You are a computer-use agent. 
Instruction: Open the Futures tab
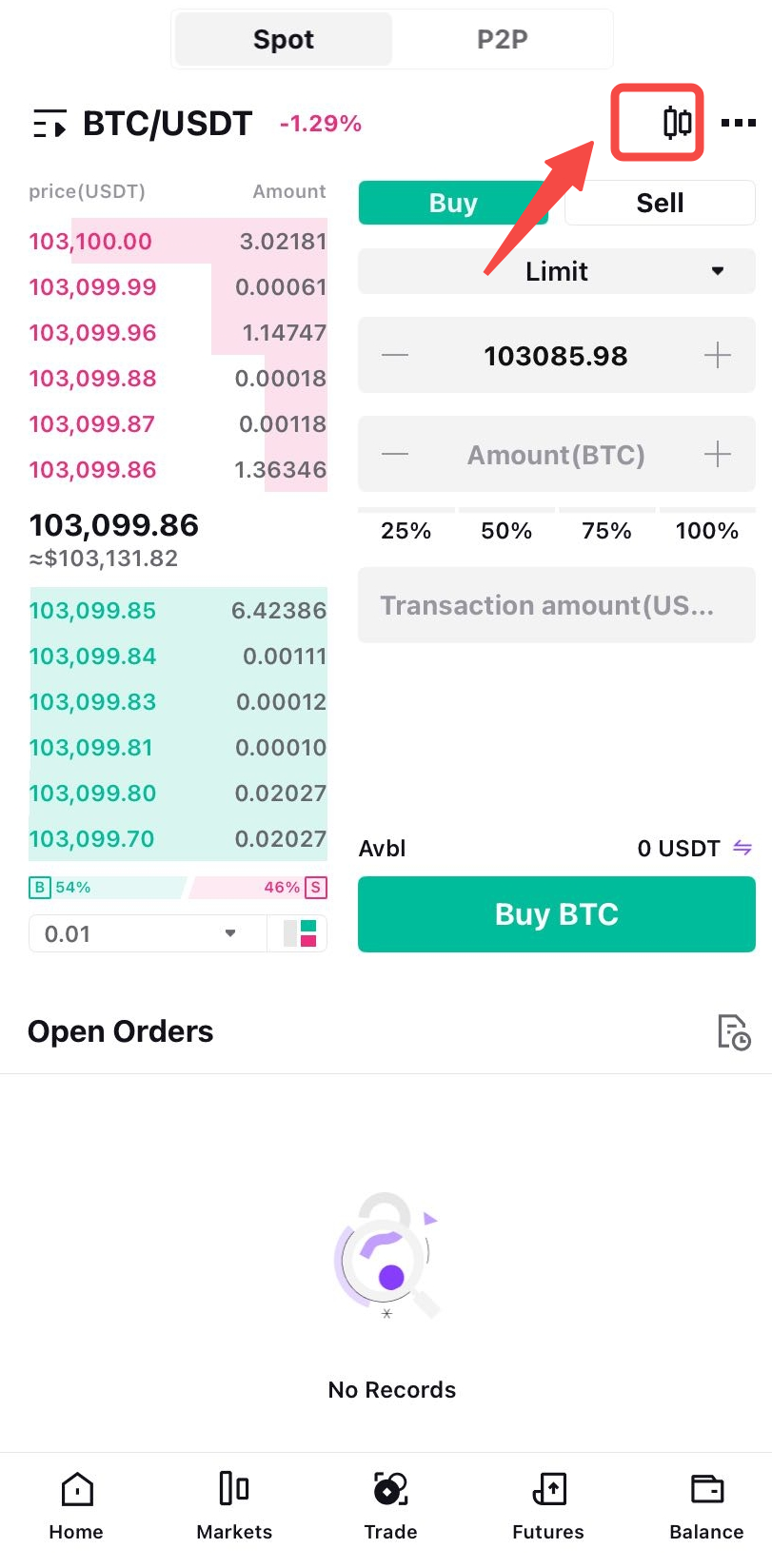(x=548, y=1506)
